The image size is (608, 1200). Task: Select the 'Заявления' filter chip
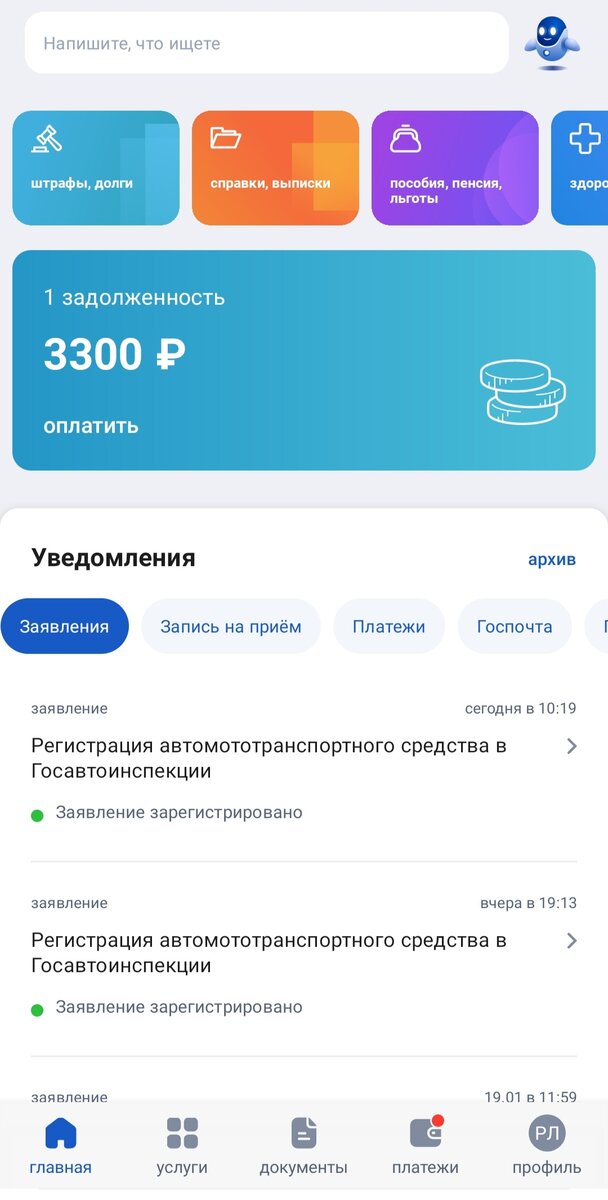pyautogui.click(x=64, y=627)
